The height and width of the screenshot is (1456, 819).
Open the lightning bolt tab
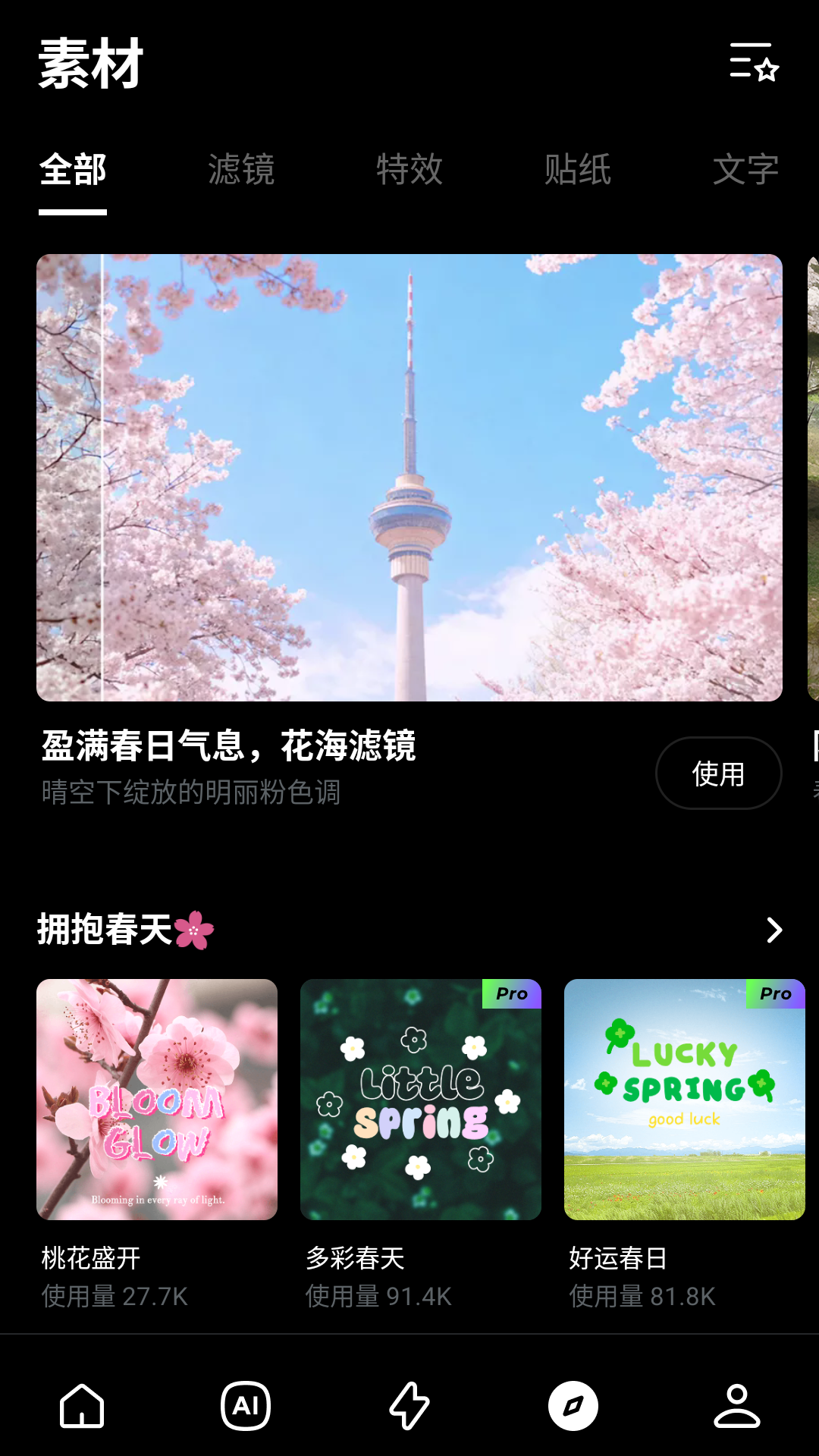click(409, 1406)
